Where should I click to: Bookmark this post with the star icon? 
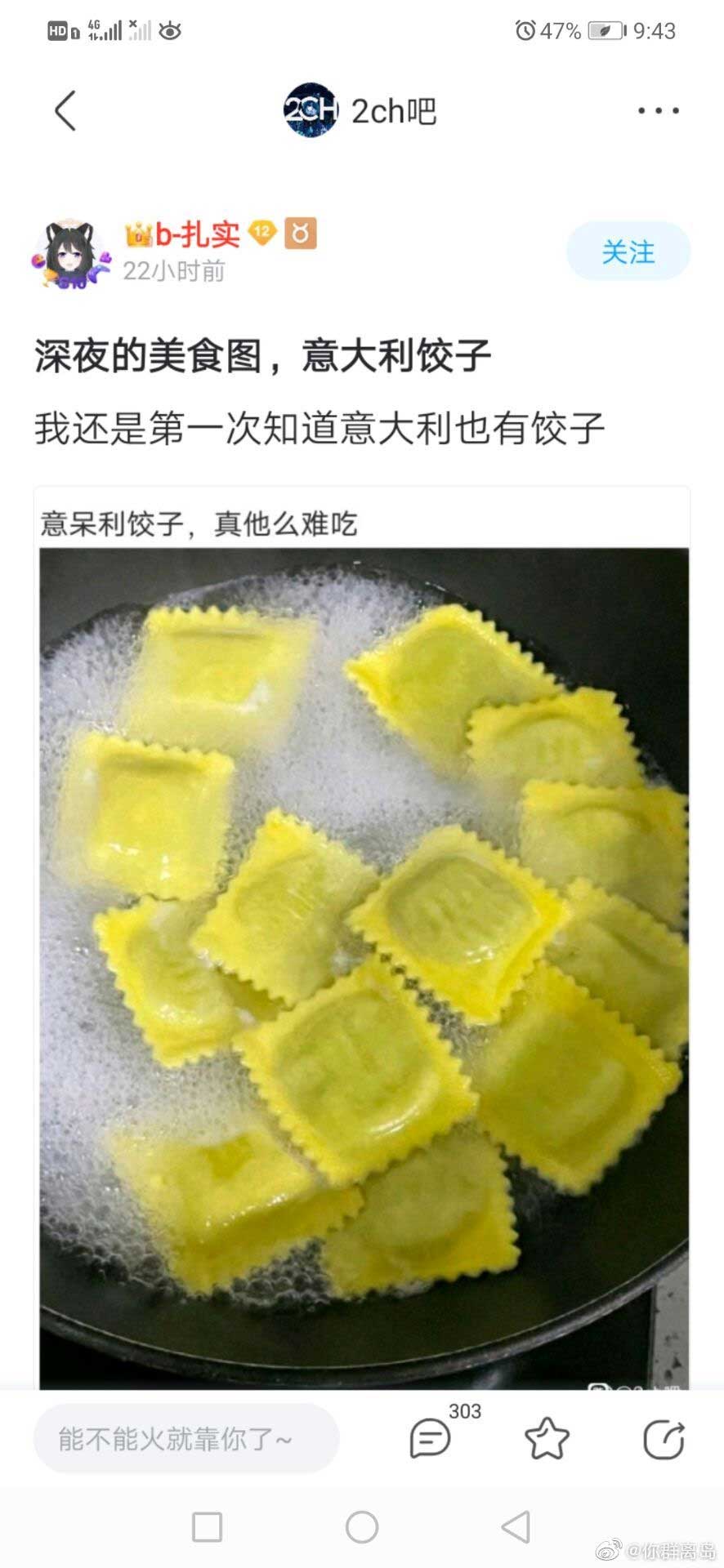[x=546, y=1439]
